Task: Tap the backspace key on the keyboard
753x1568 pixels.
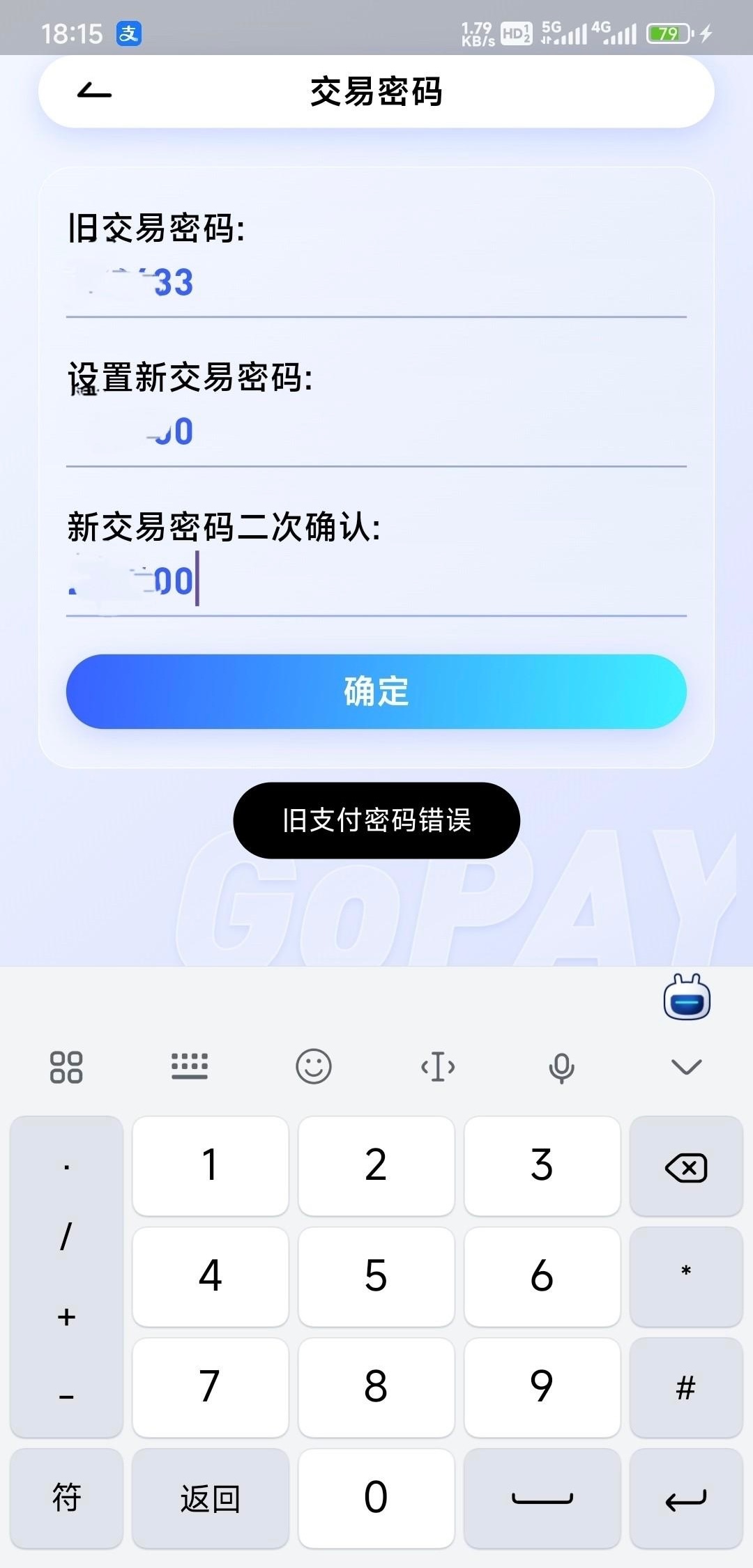Action: (685, 1165)
